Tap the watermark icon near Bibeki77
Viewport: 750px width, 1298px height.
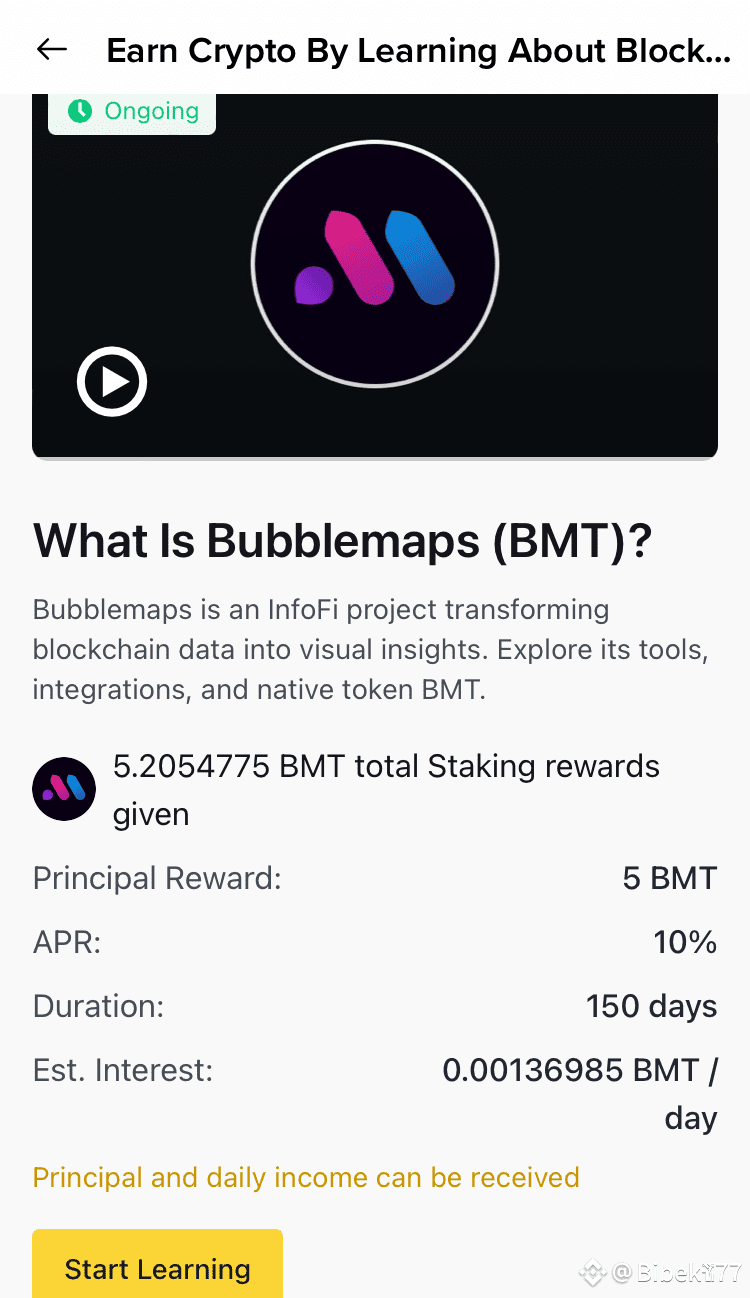tap(592, 1274)
